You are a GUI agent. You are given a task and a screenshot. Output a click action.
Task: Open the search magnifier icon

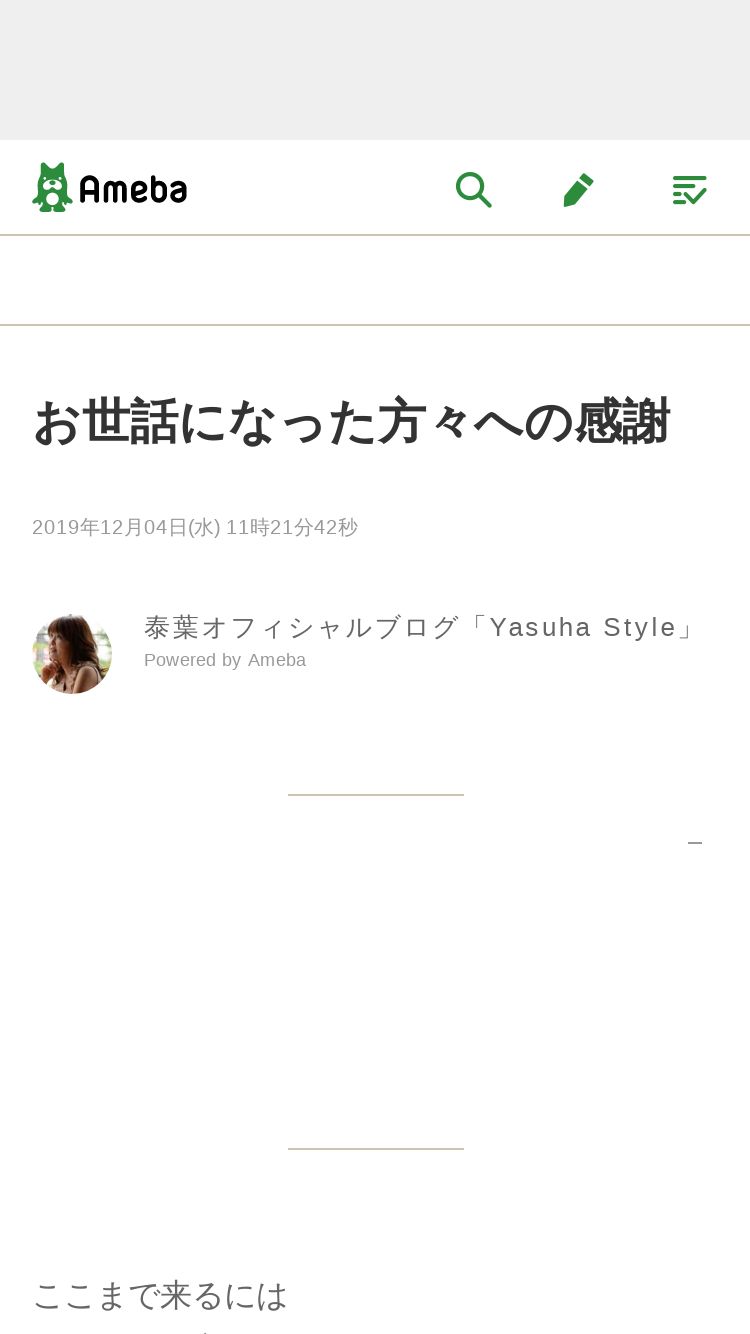pyautogui.click(x=473, y=189)
